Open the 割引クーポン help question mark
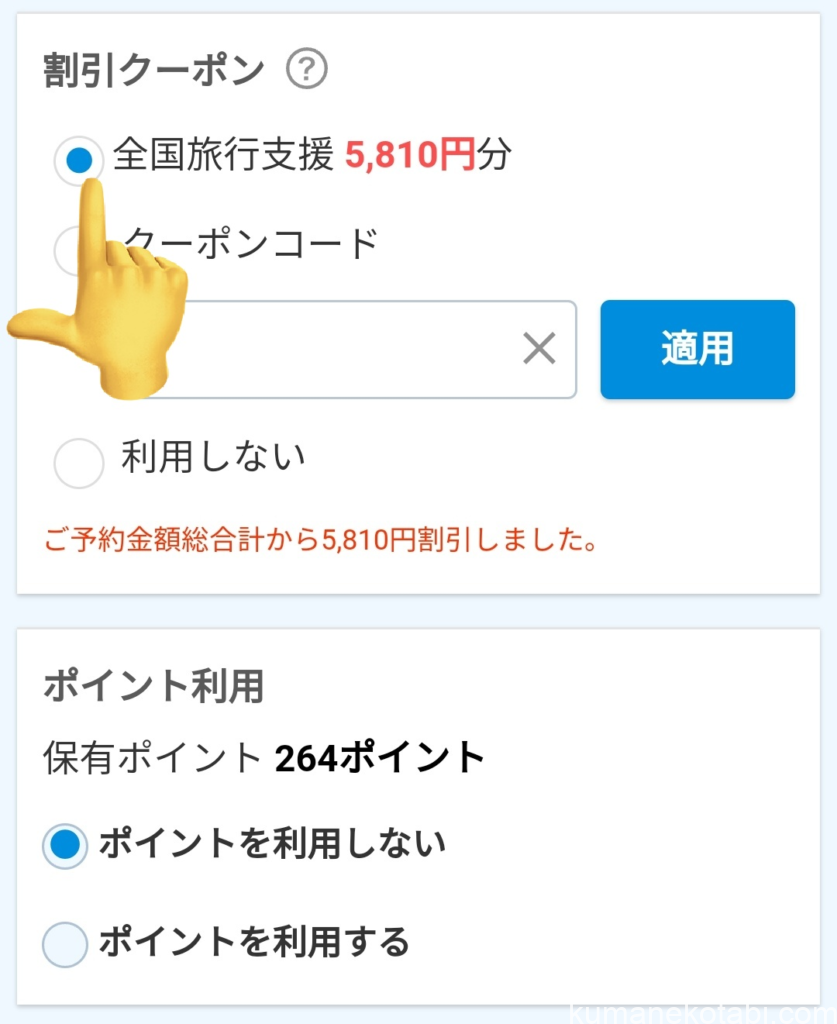Viewport: 837px width, 1024px height. pyautogui.click(x=307, y=70)
